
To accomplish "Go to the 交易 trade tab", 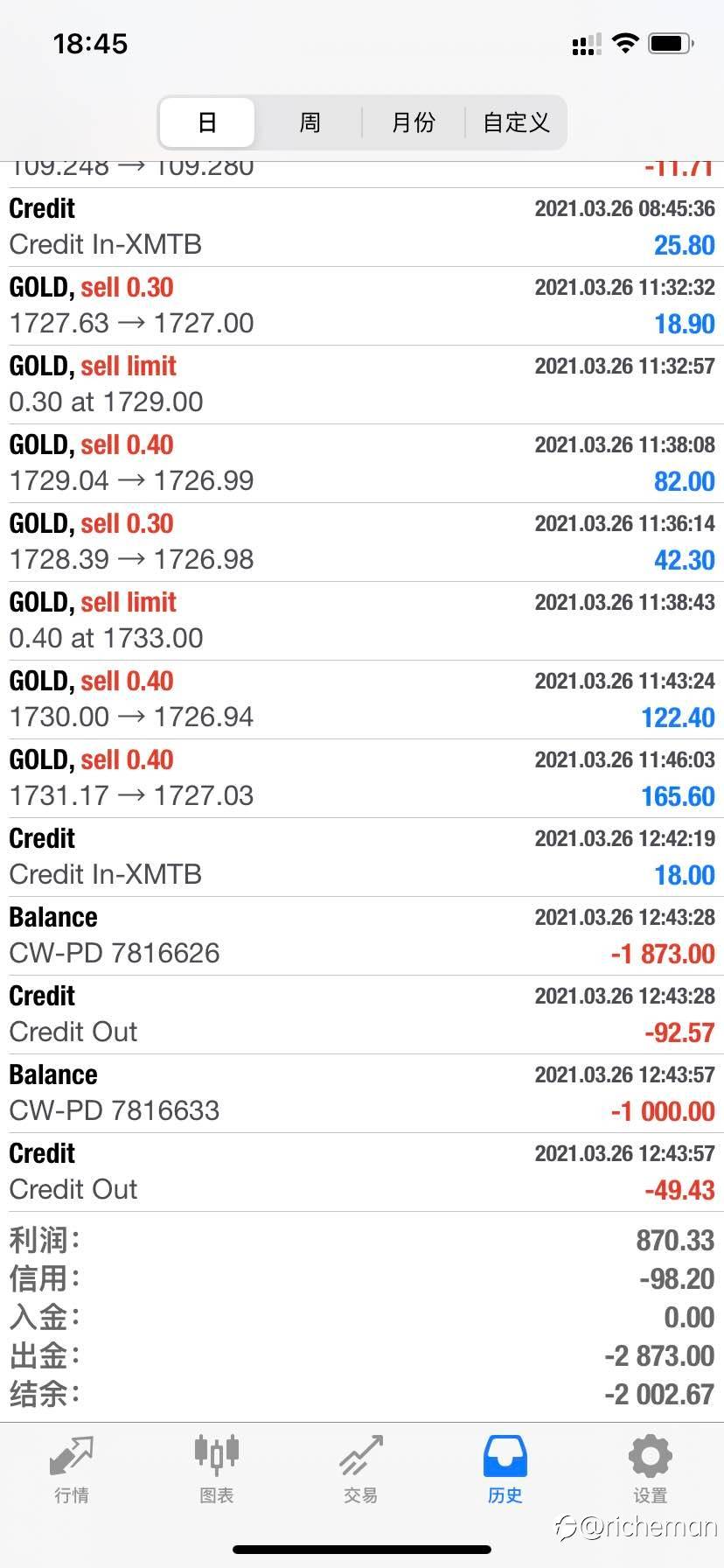I will pyautogui.click(x=361, y=1469).
